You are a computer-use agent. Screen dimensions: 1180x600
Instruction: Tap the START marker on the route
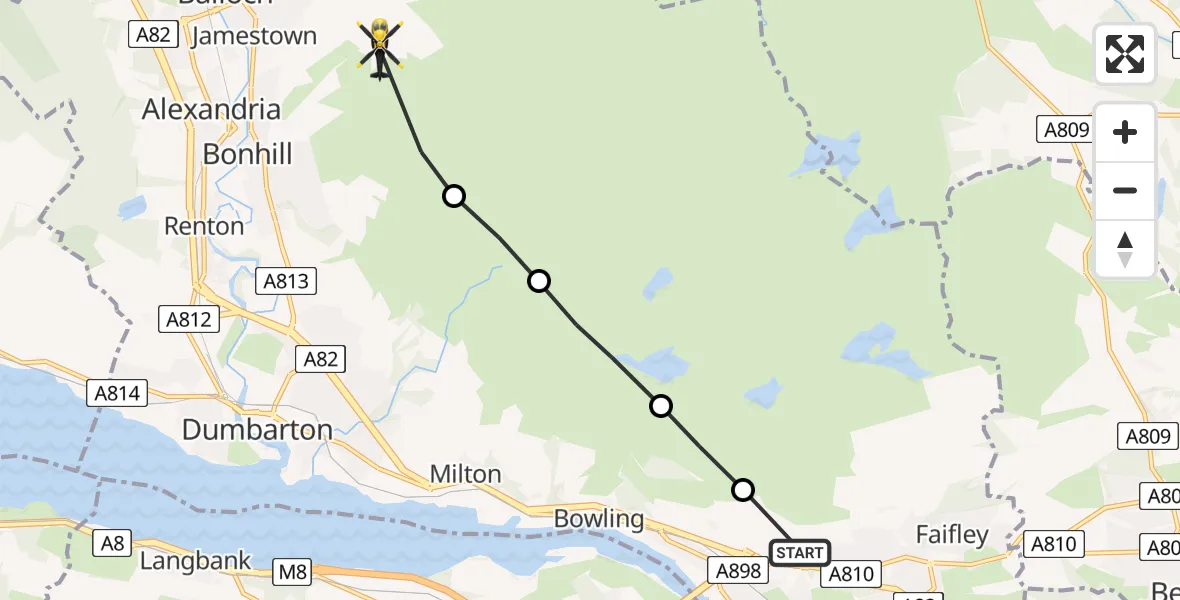pos(800,553)
